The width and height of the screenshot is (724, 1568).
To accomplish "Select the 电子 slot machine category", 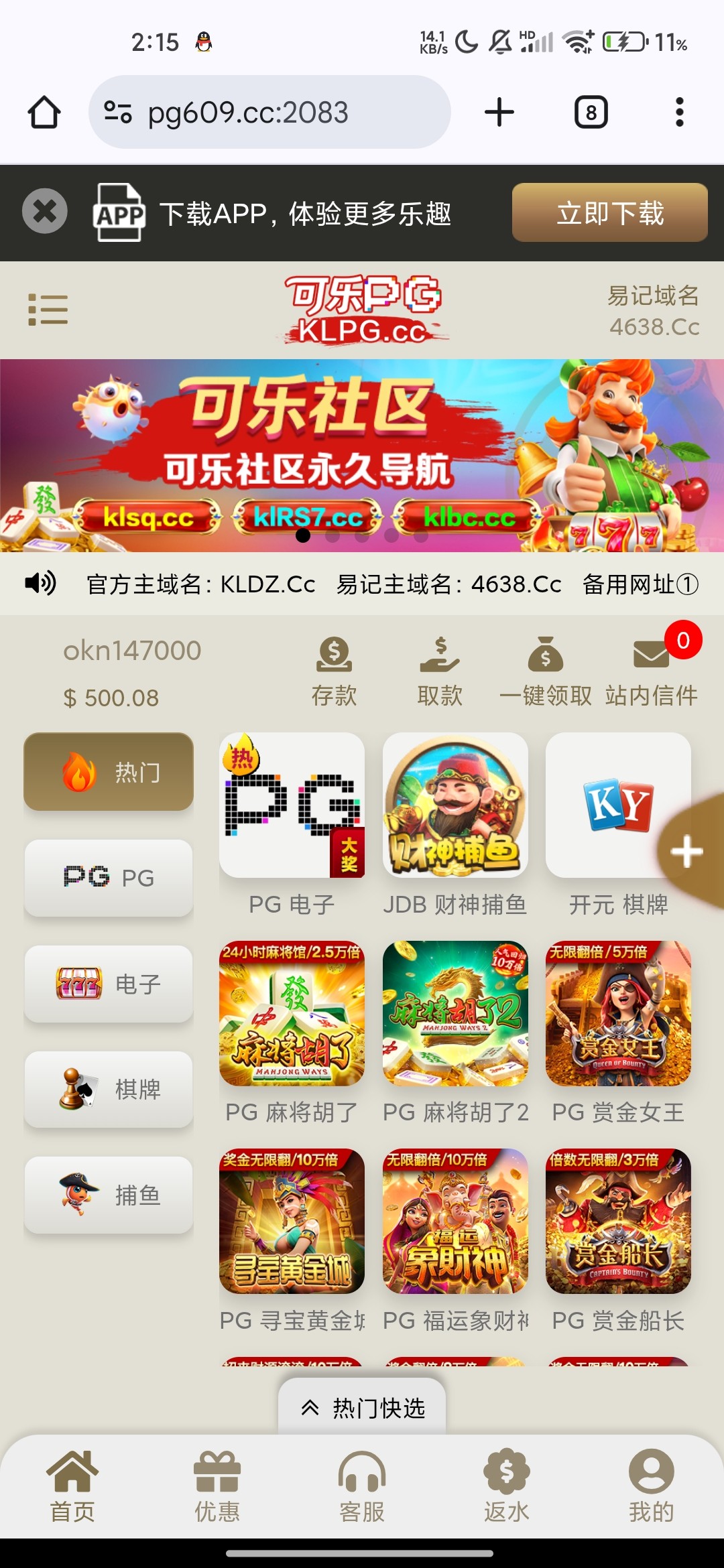I will pyautogui.click(x=108, y=985).
